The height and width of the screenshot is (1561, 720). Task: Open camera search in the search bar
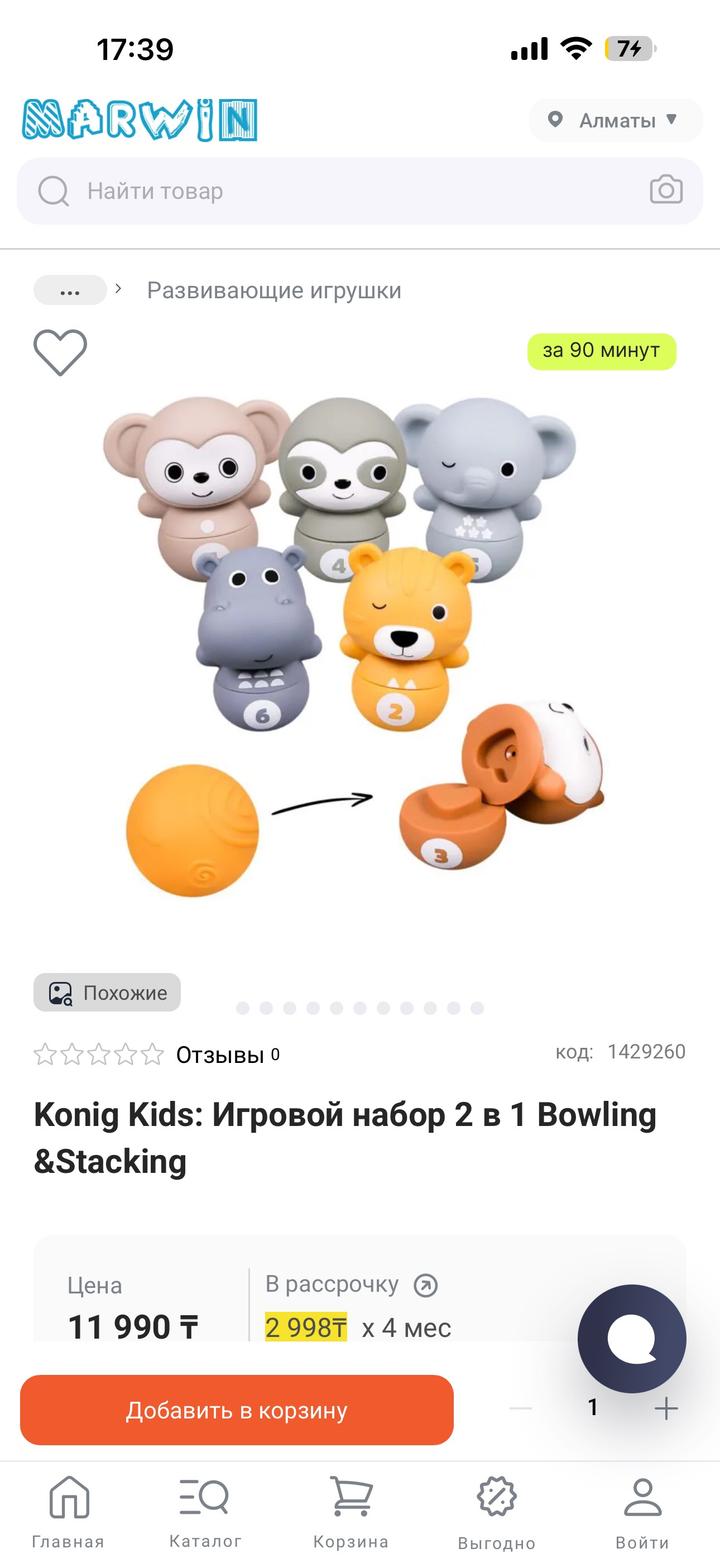click(666, 190)
